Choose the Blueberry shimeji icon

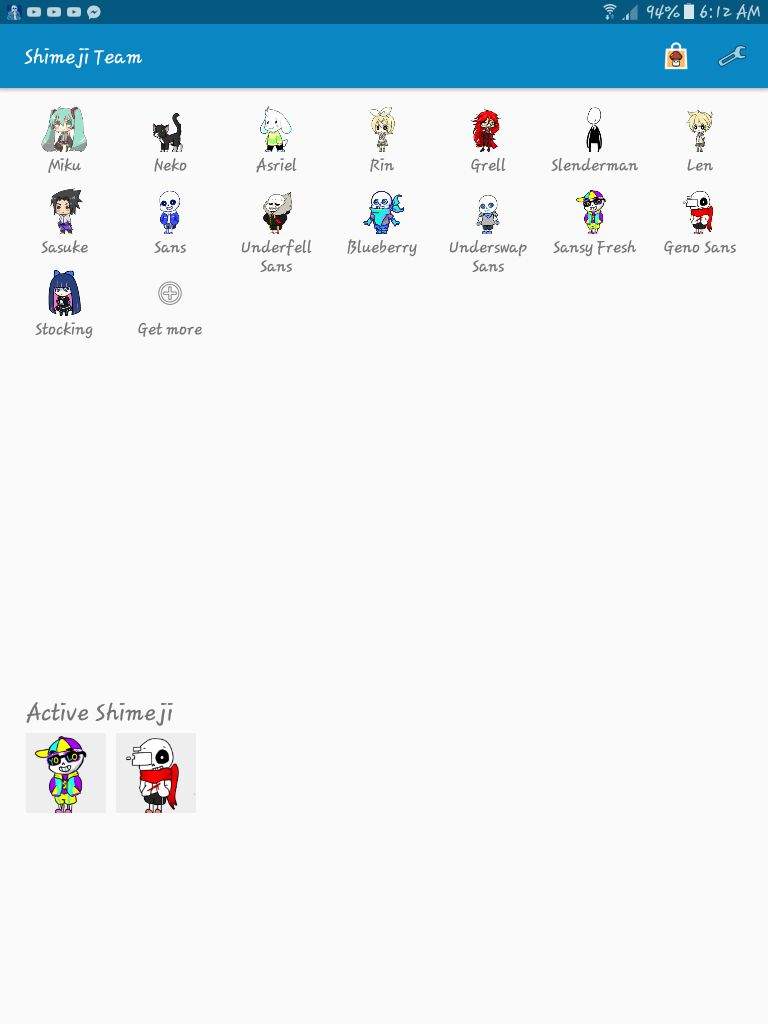pos(381,212)
